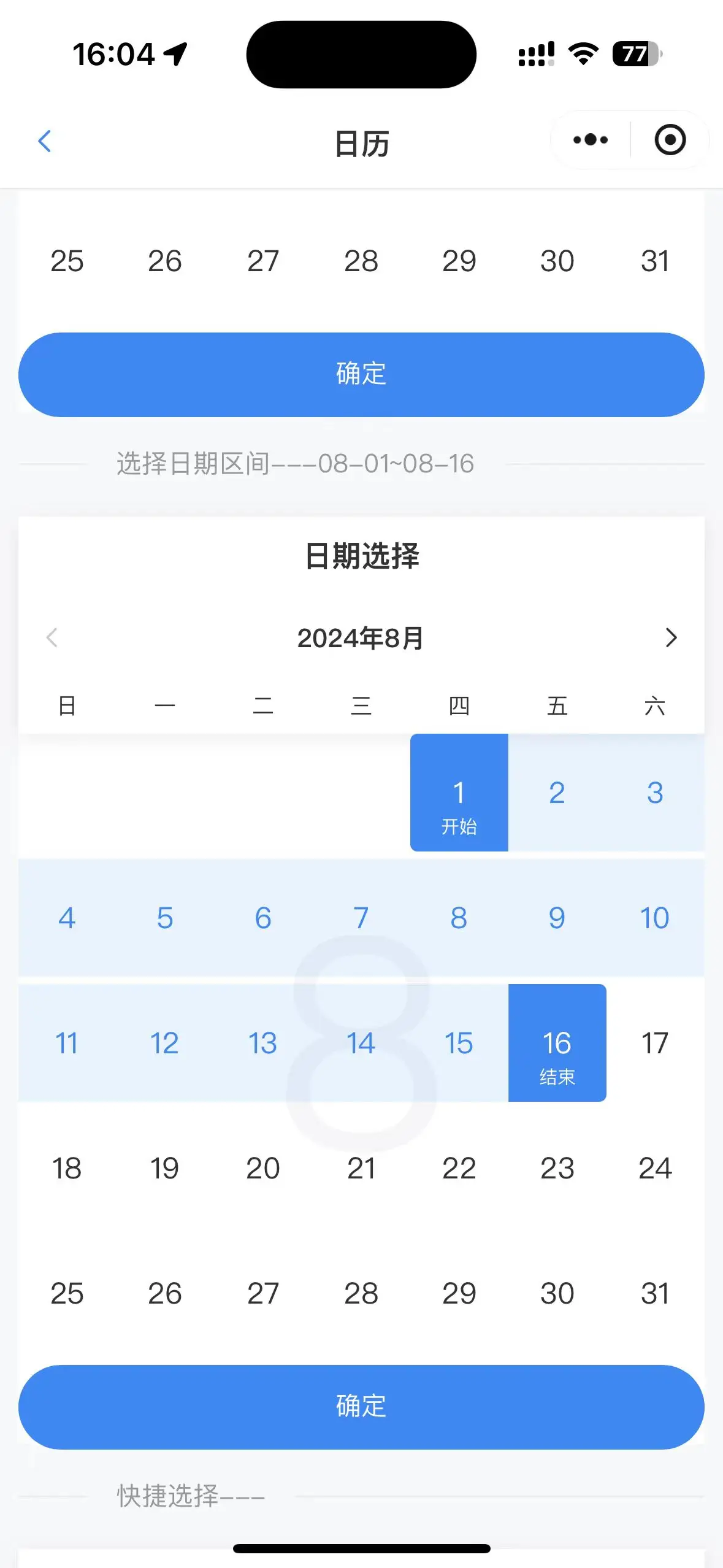
Task: Select date 13 in the calendar
Action: click(x=262, y=1043)
